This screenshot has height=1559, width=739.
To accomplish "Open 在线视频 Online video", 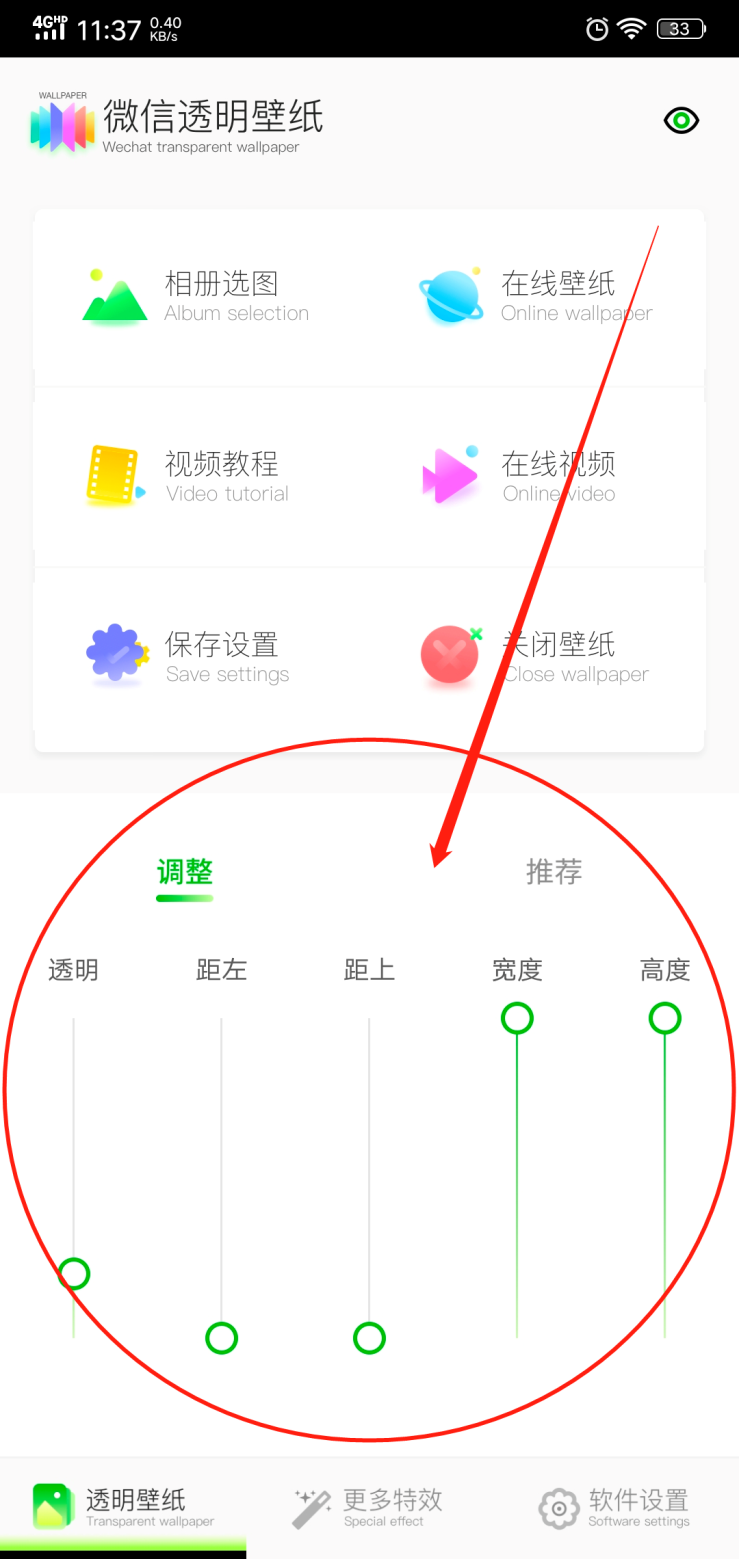I will pos(520,477).
